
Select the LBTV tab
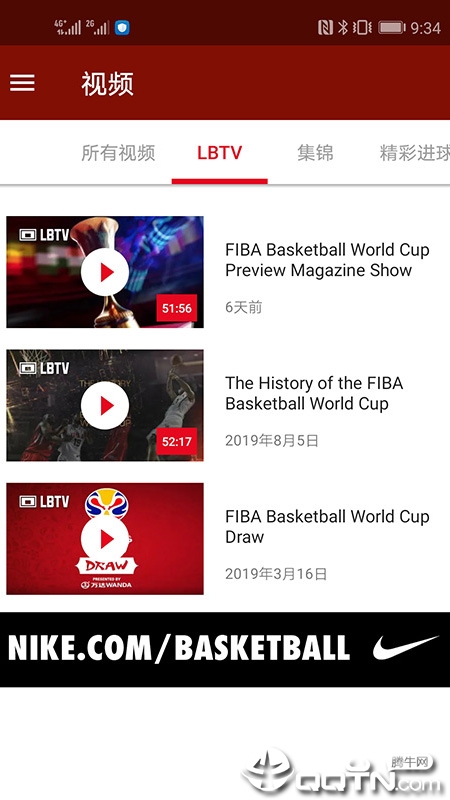point(219,153)
